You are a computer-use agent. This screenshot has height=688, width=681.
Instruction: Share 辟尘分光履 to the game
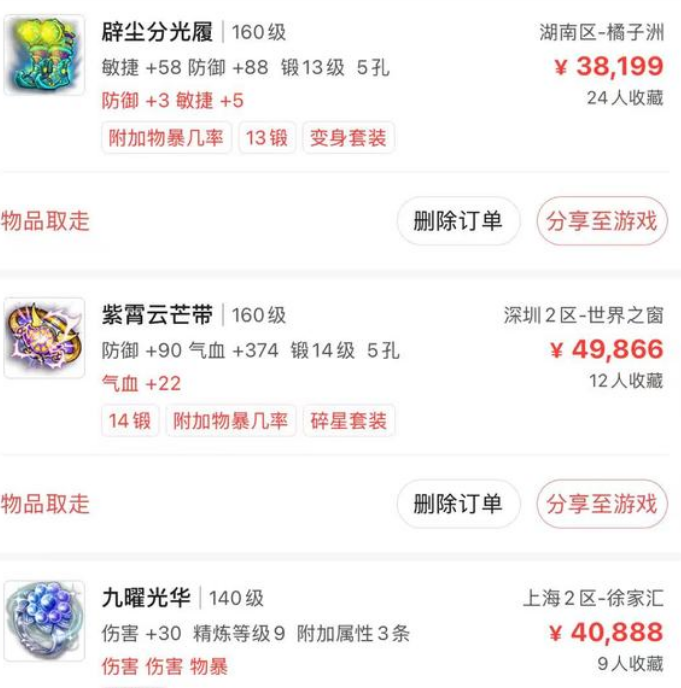pos(602,221)
